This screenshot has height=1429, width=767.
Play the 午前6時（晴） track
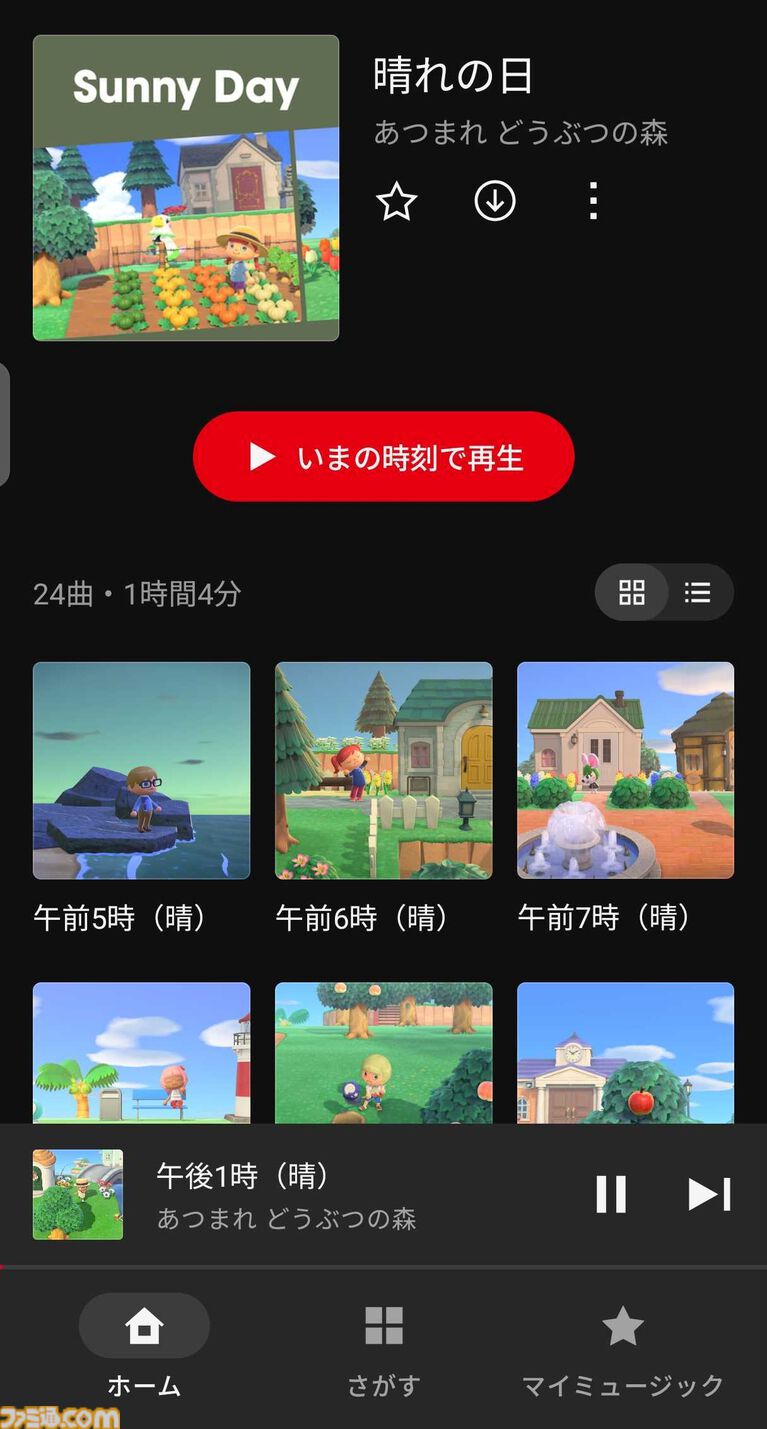click(x=383, y=770)
